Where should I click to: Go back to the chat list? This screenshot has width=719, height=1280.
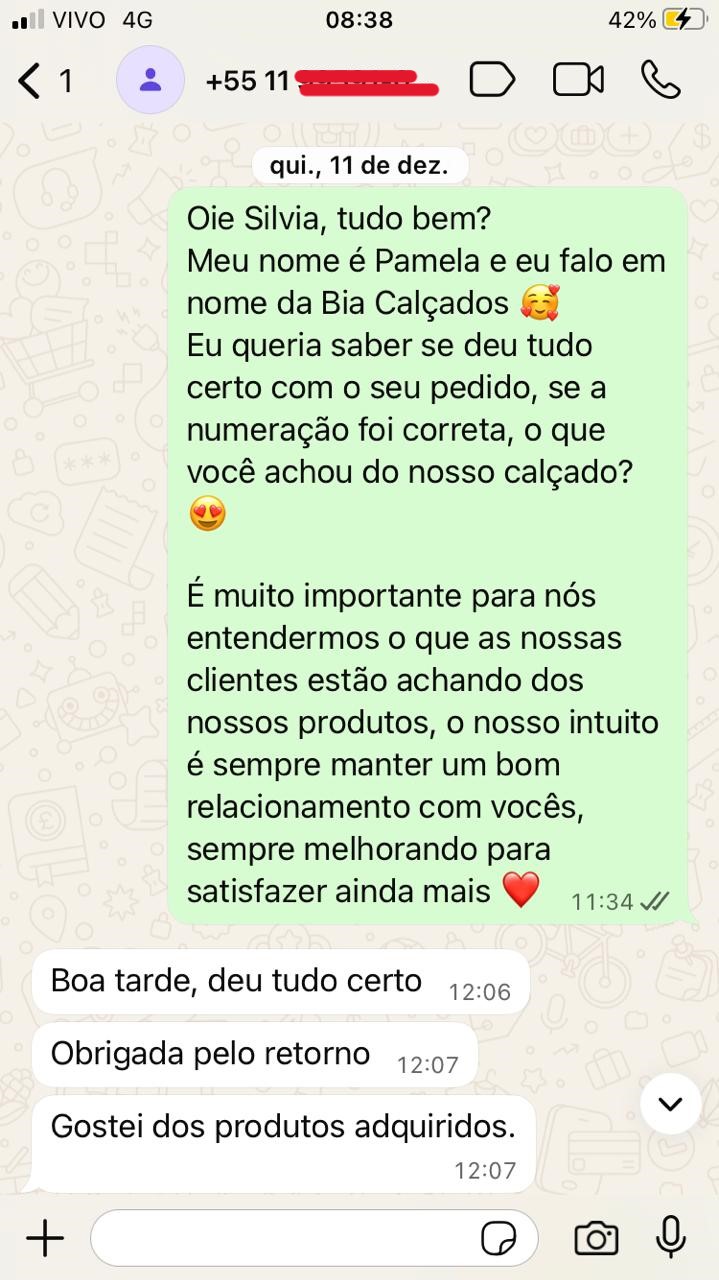[x=44, y=80]
